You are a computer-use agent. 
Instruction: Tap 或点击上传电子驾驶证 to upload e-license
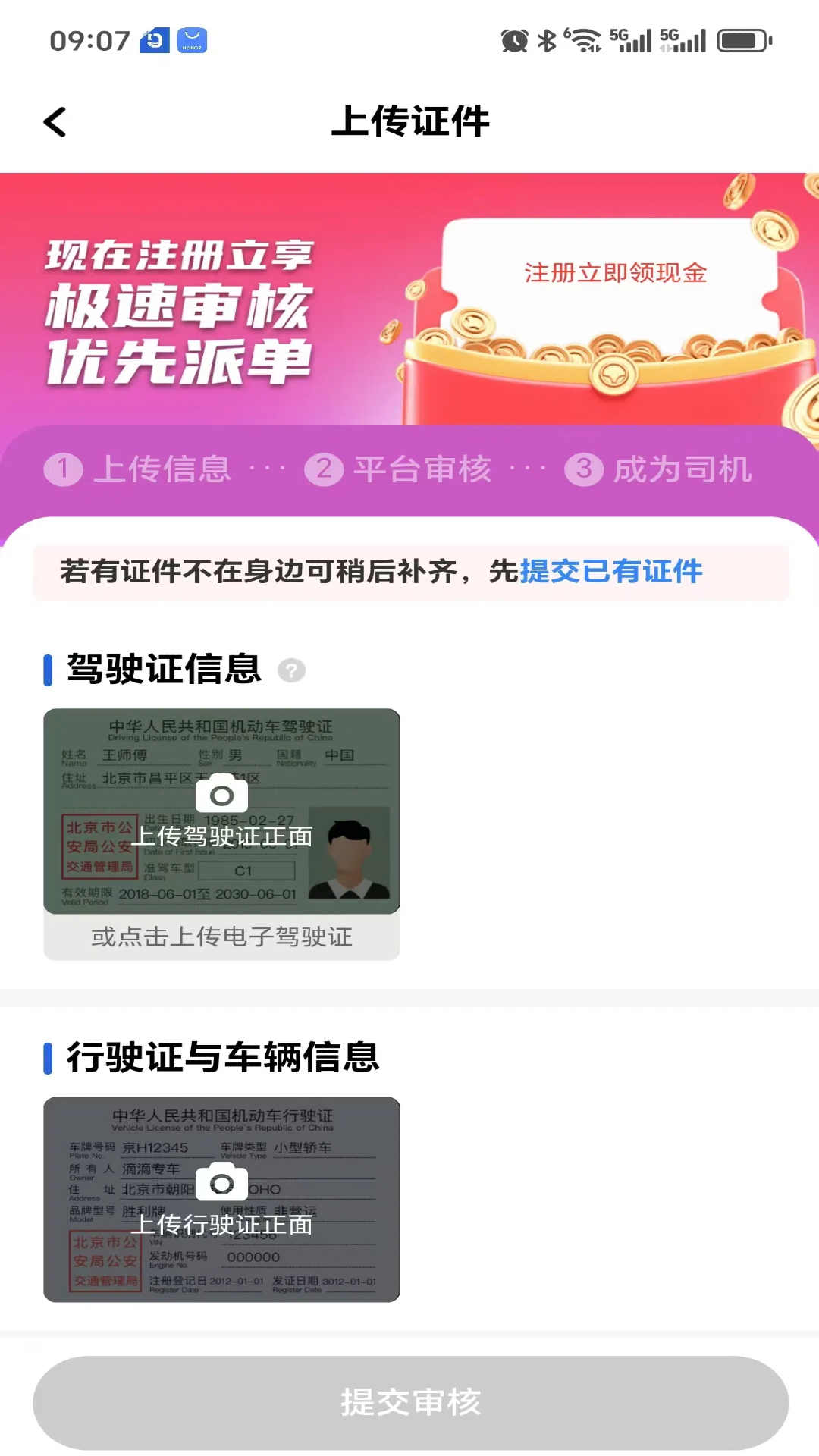tap(221, 937)
